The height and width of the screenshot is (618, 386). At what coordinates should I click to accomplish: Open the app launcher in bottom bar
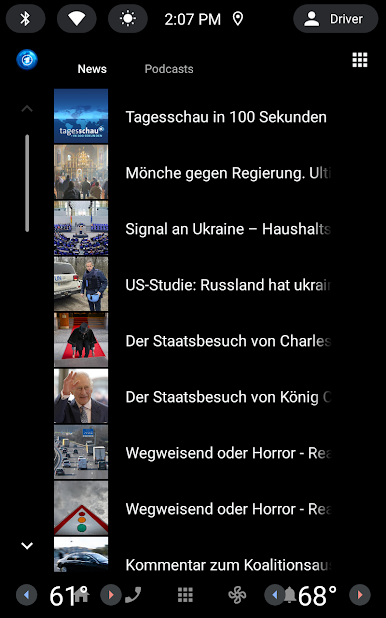pos(185,594)
